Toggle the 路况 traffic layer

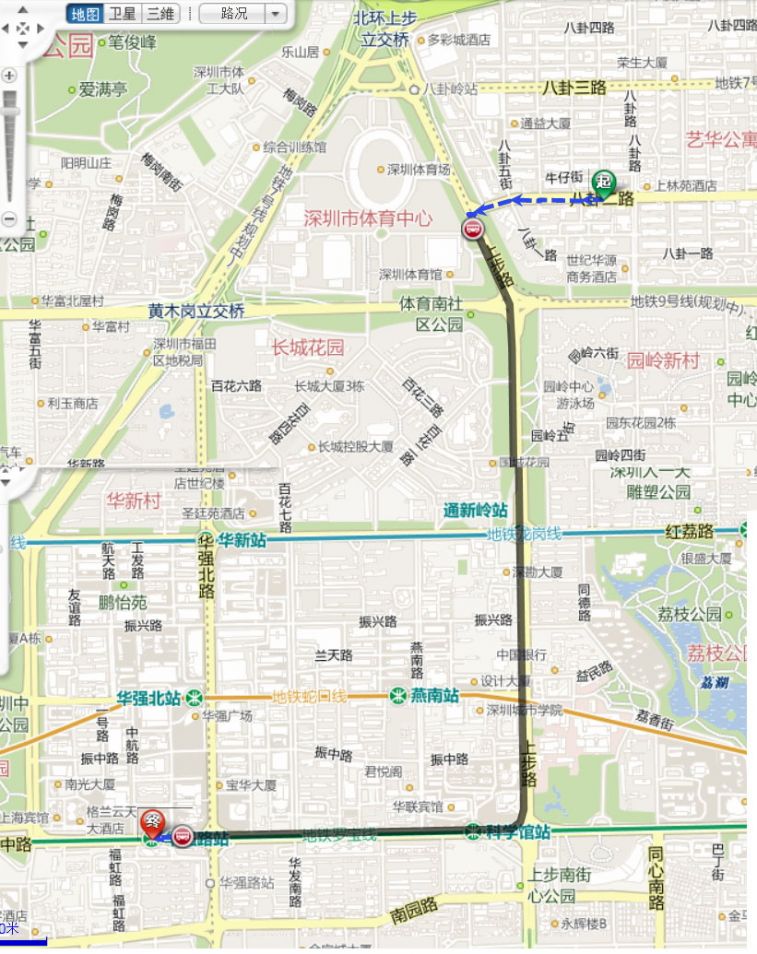233,14
